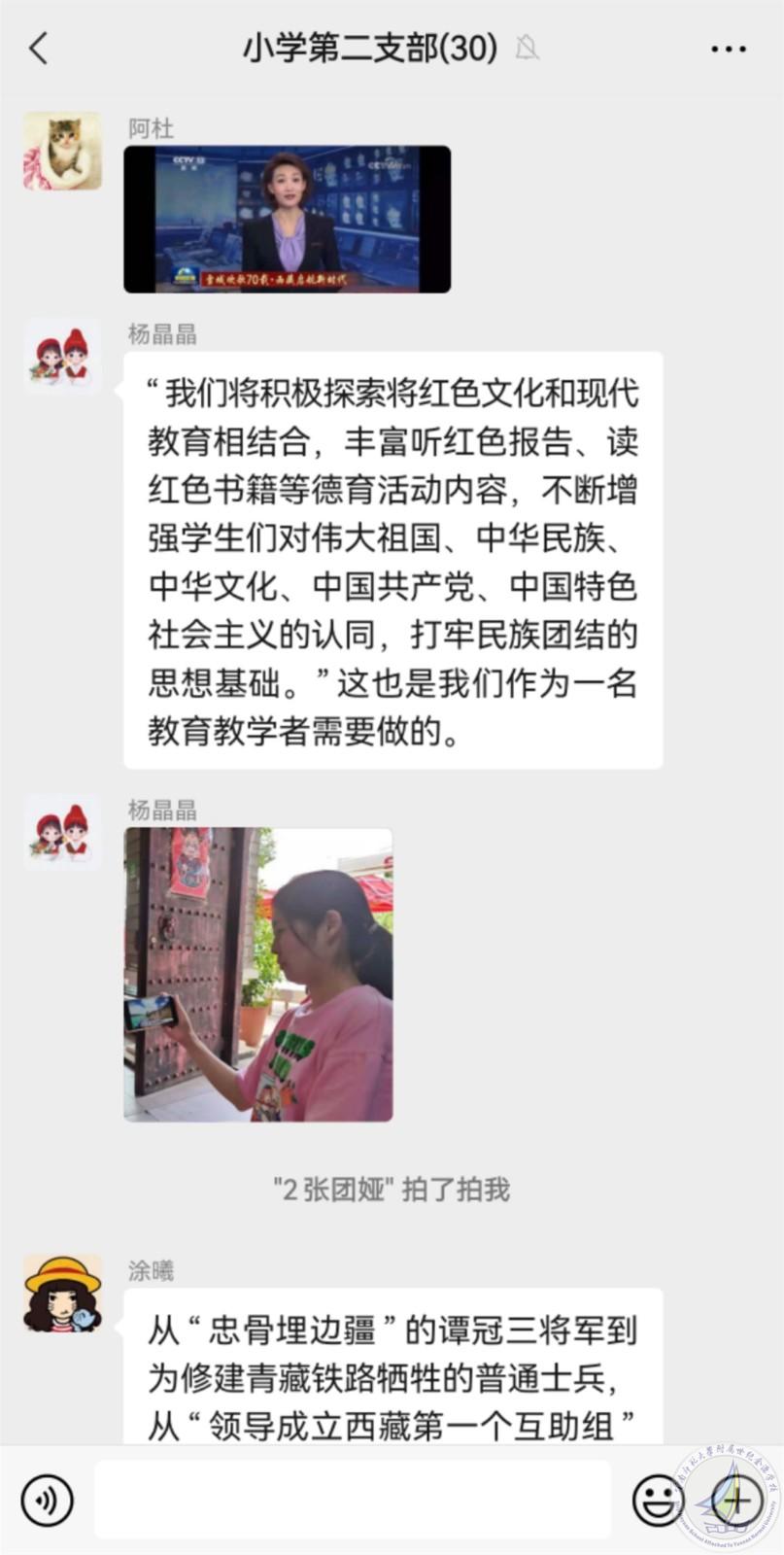Open 涂曦's profile avatar
The height and width of the screenshot is (1555, 784).
[x=62, y=1293]
